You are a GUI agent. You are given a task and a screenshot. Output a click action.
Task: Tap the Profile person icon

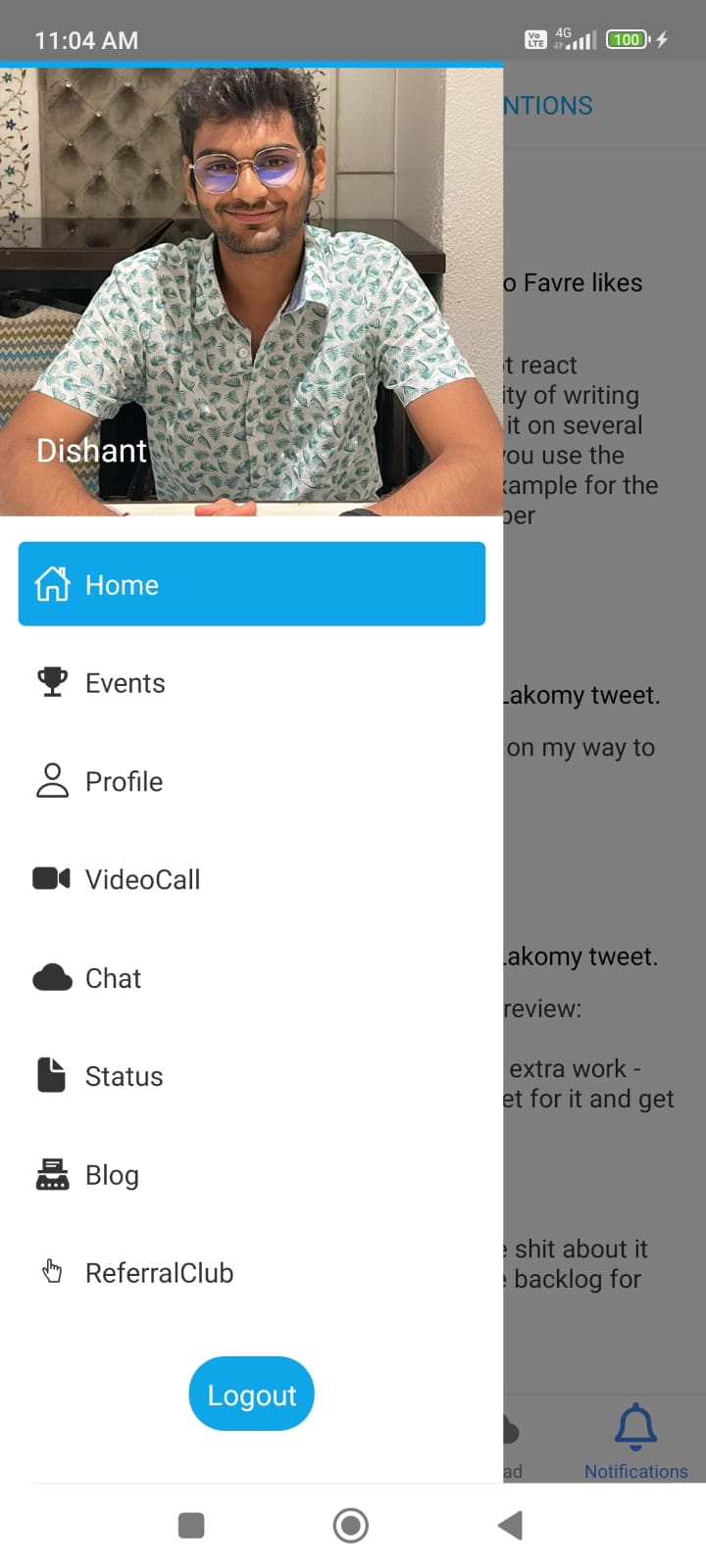click(51, 780)
